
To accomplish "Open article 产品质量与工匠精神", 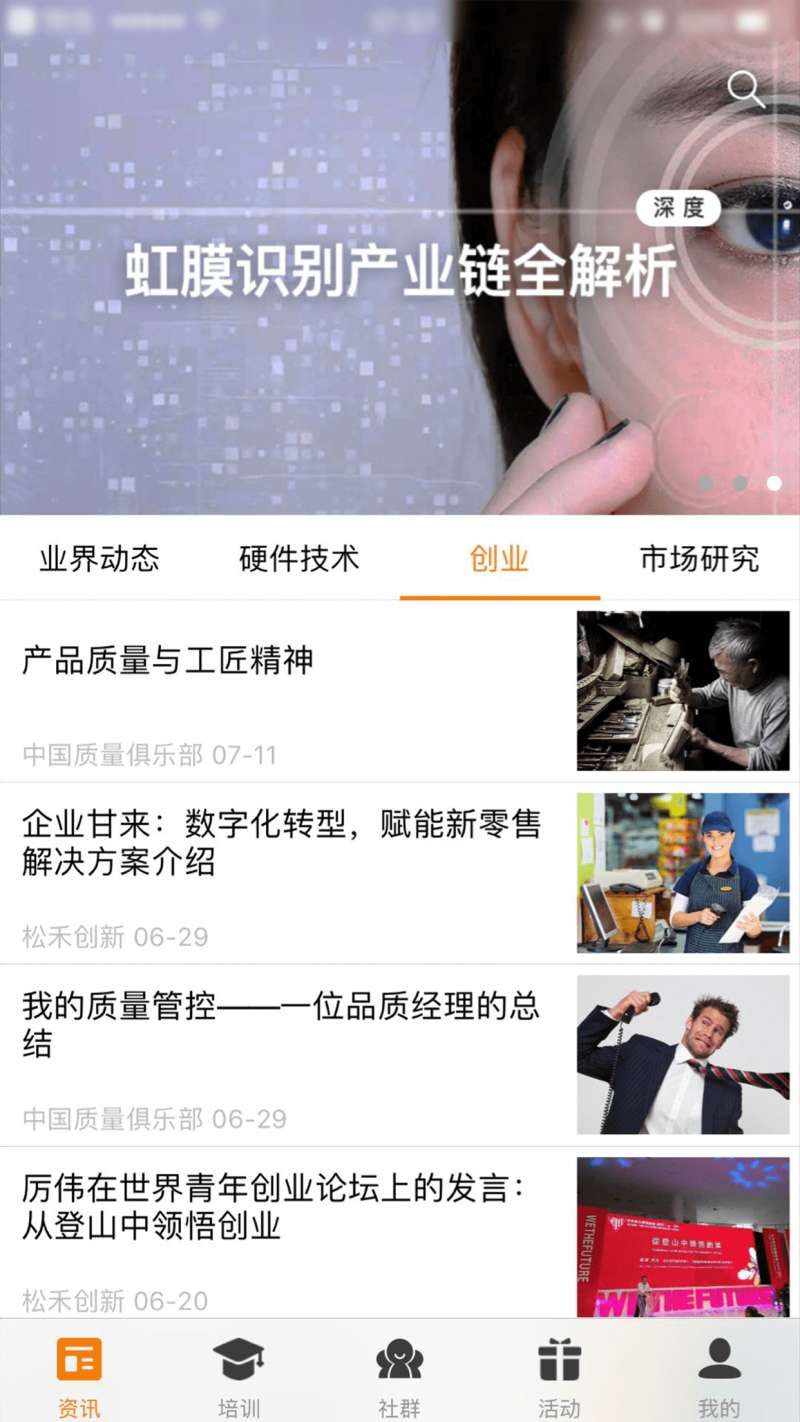I will coord(400,691).
